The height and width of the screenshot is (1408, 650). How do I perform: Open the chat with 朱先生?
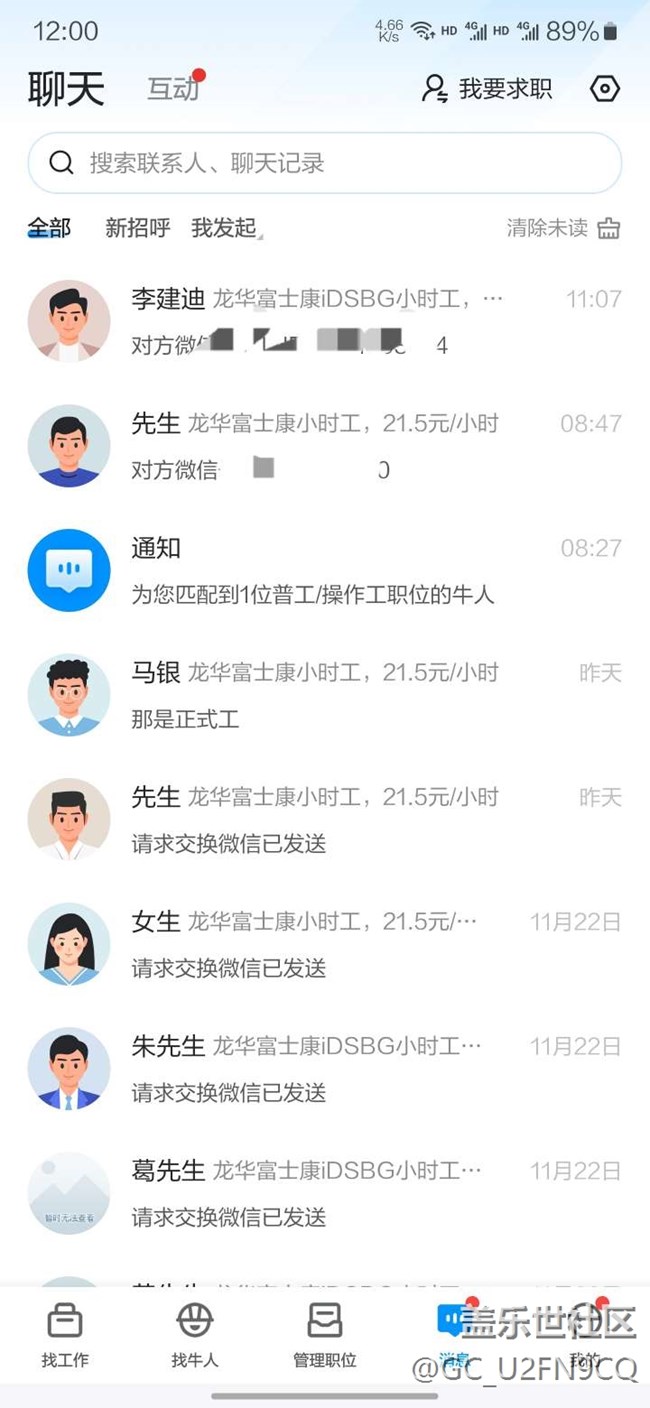(325, 1068)
